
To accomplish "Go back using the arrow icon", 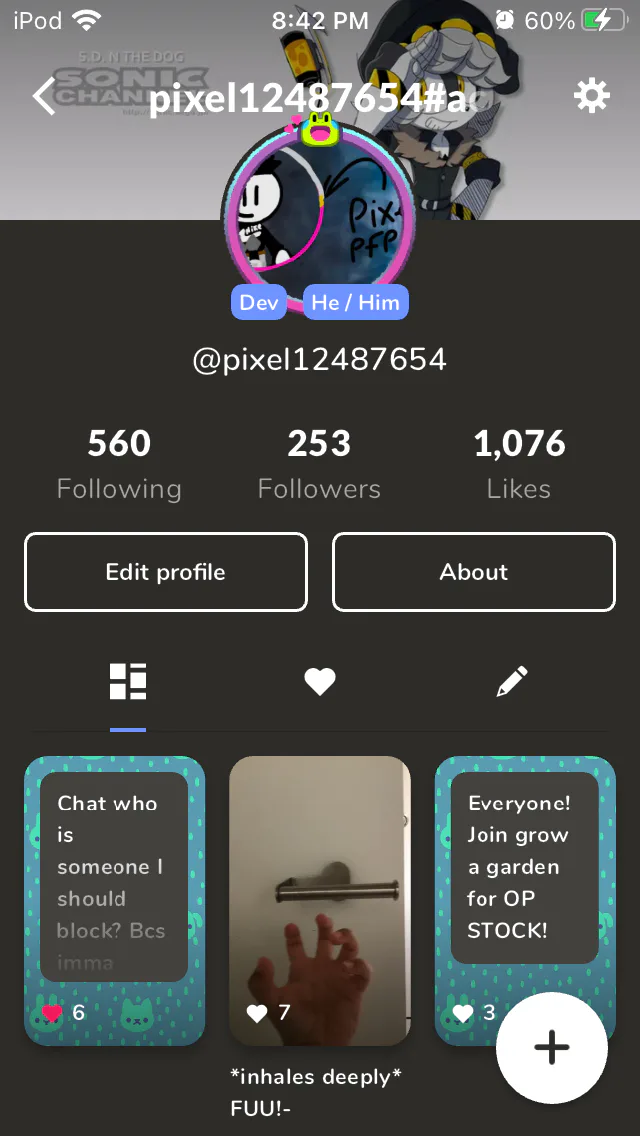I will (x=44, y=97).
